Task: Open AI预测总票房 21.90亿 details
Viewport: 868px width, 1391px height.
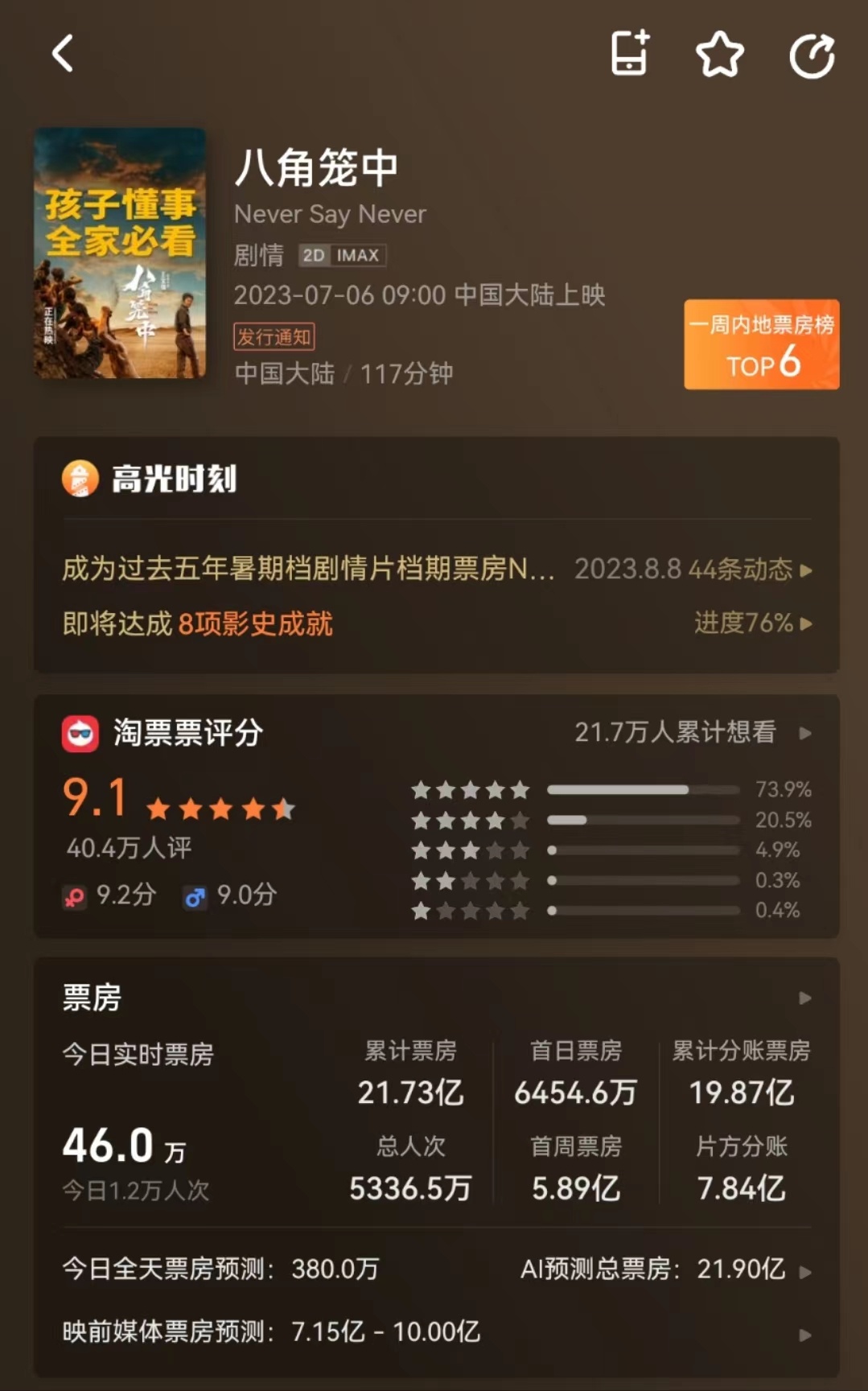Action: 665,1270
